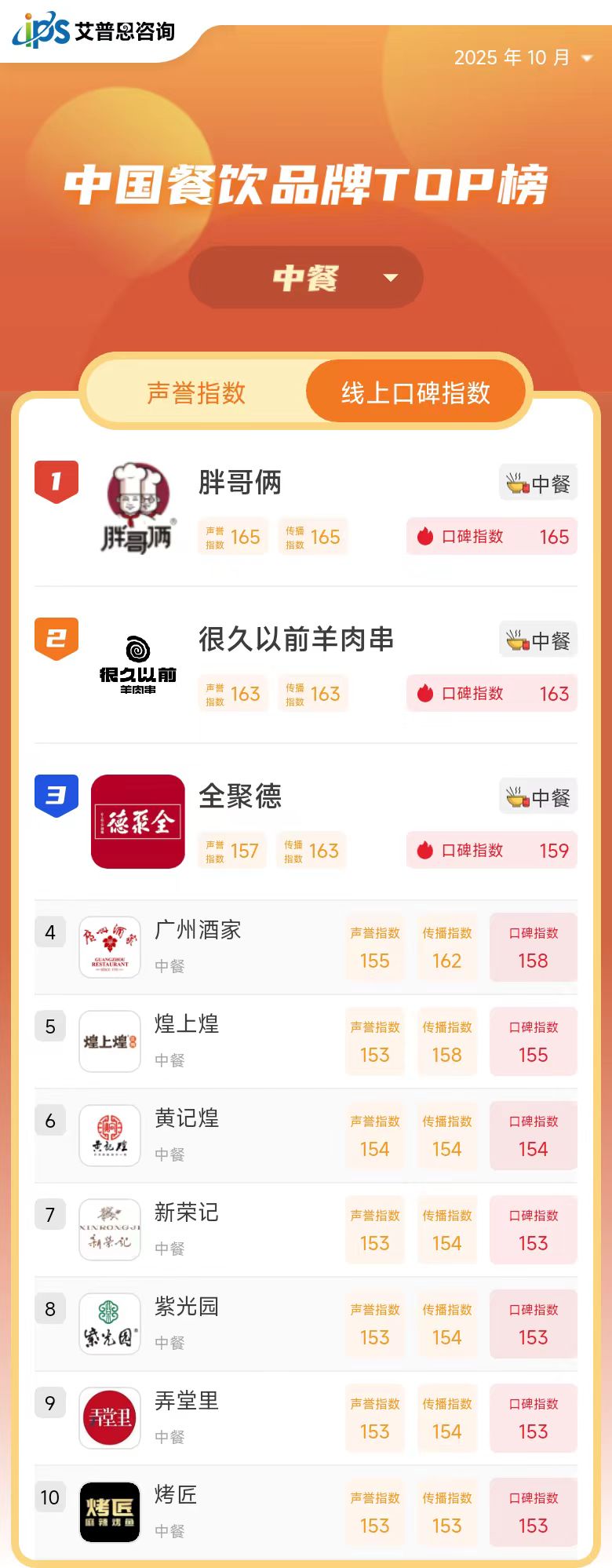The width and height of the screenshot is (612, 1568).
Task: Open the top-ranked brand 胖哥俩
Action: (x=240, y=483)
